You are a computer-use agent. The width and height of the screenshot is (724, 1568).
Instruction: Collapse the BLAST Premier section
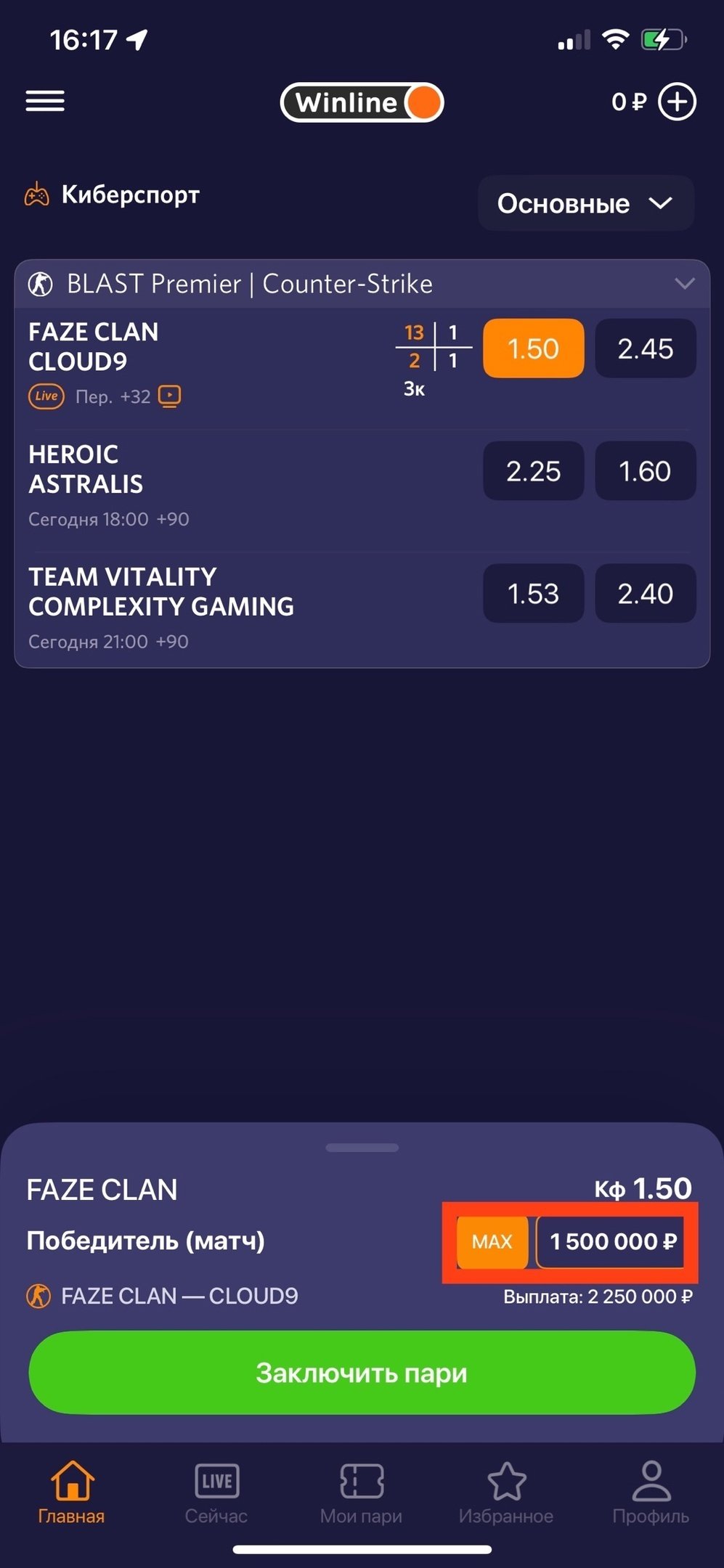[x=684, y=283]
